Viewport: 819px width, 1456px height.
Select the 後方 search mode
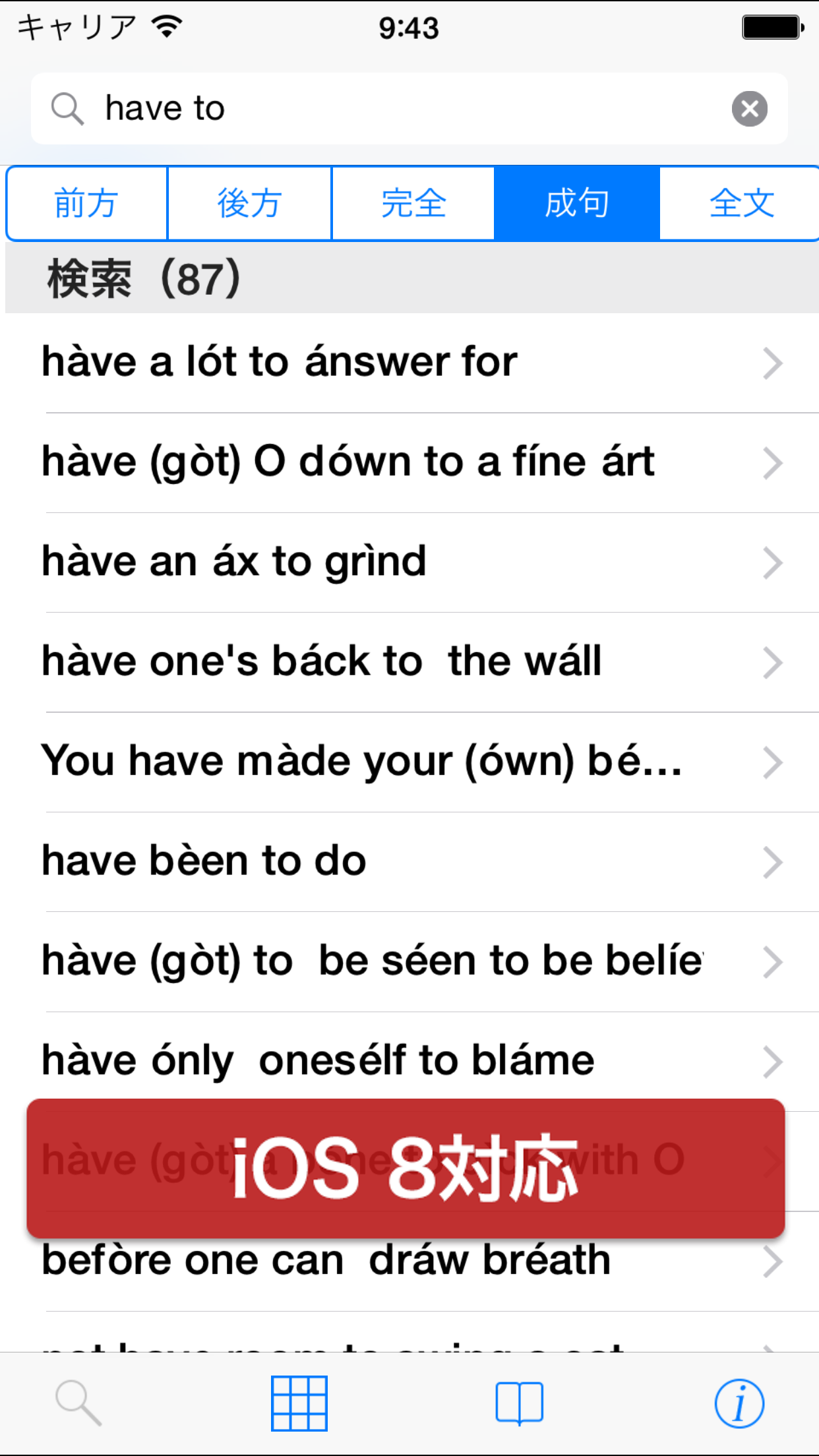click(249, 203)
